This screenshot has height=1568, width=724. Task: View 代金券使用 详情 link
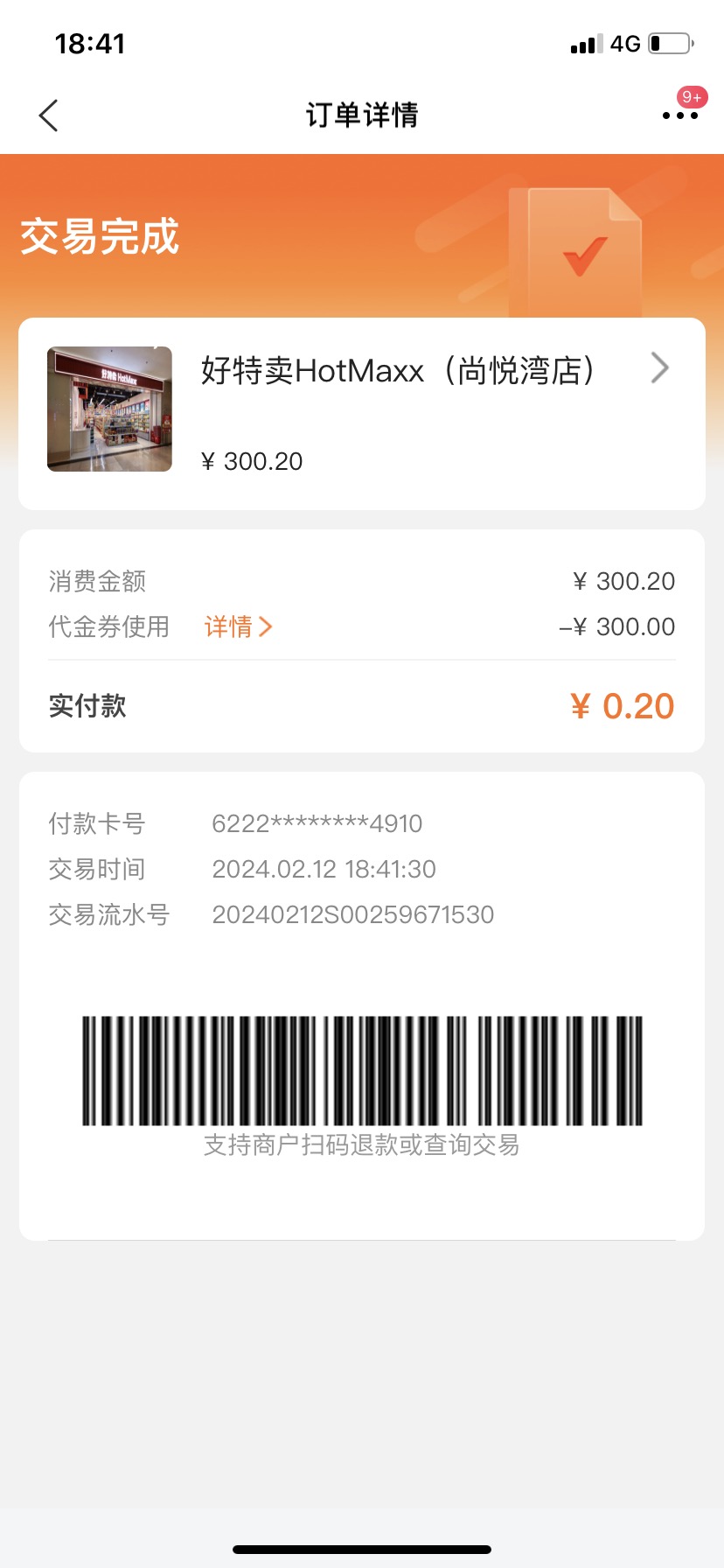pos(238,626)
